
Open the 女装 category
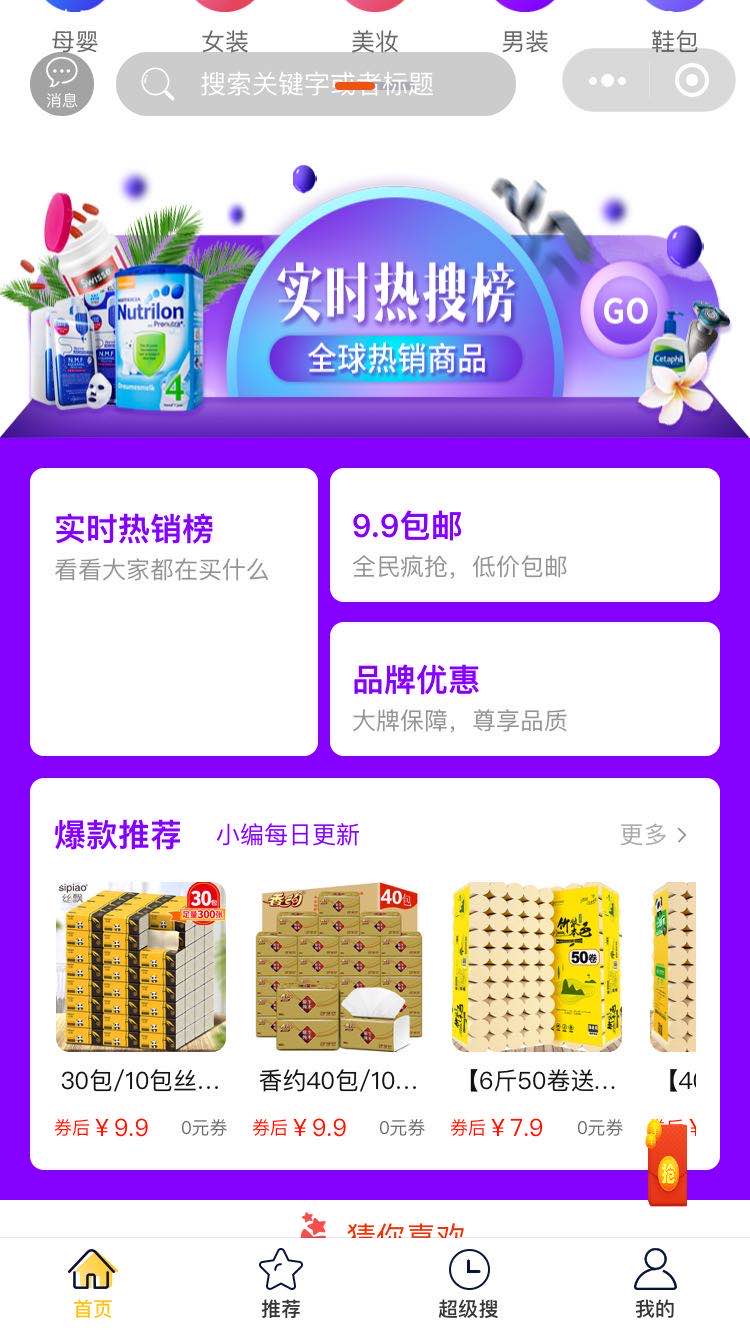(x=225, y=28)
